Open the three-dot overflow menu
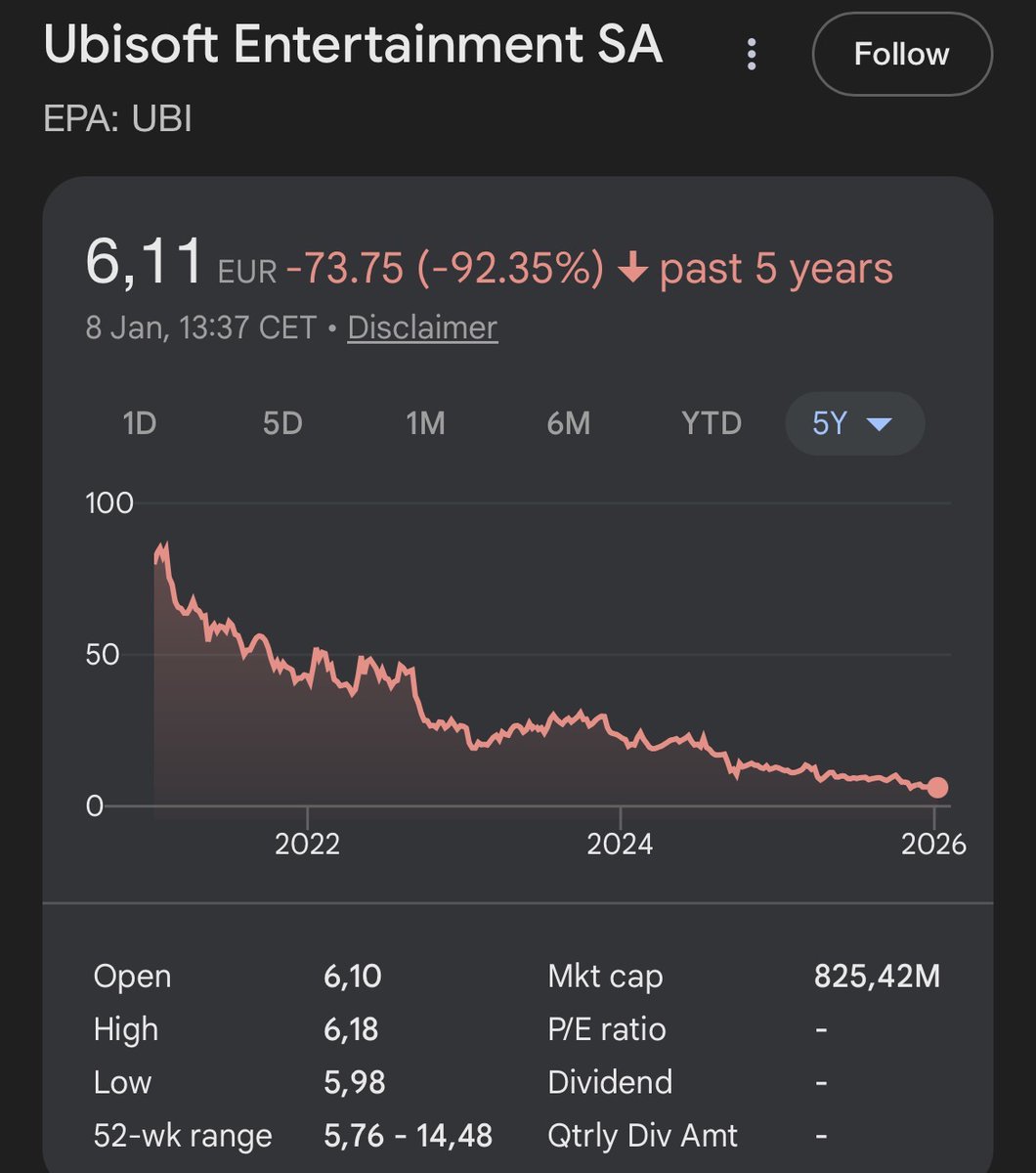The width and height of the screenshot is (1036, 1173). (751, 54)
